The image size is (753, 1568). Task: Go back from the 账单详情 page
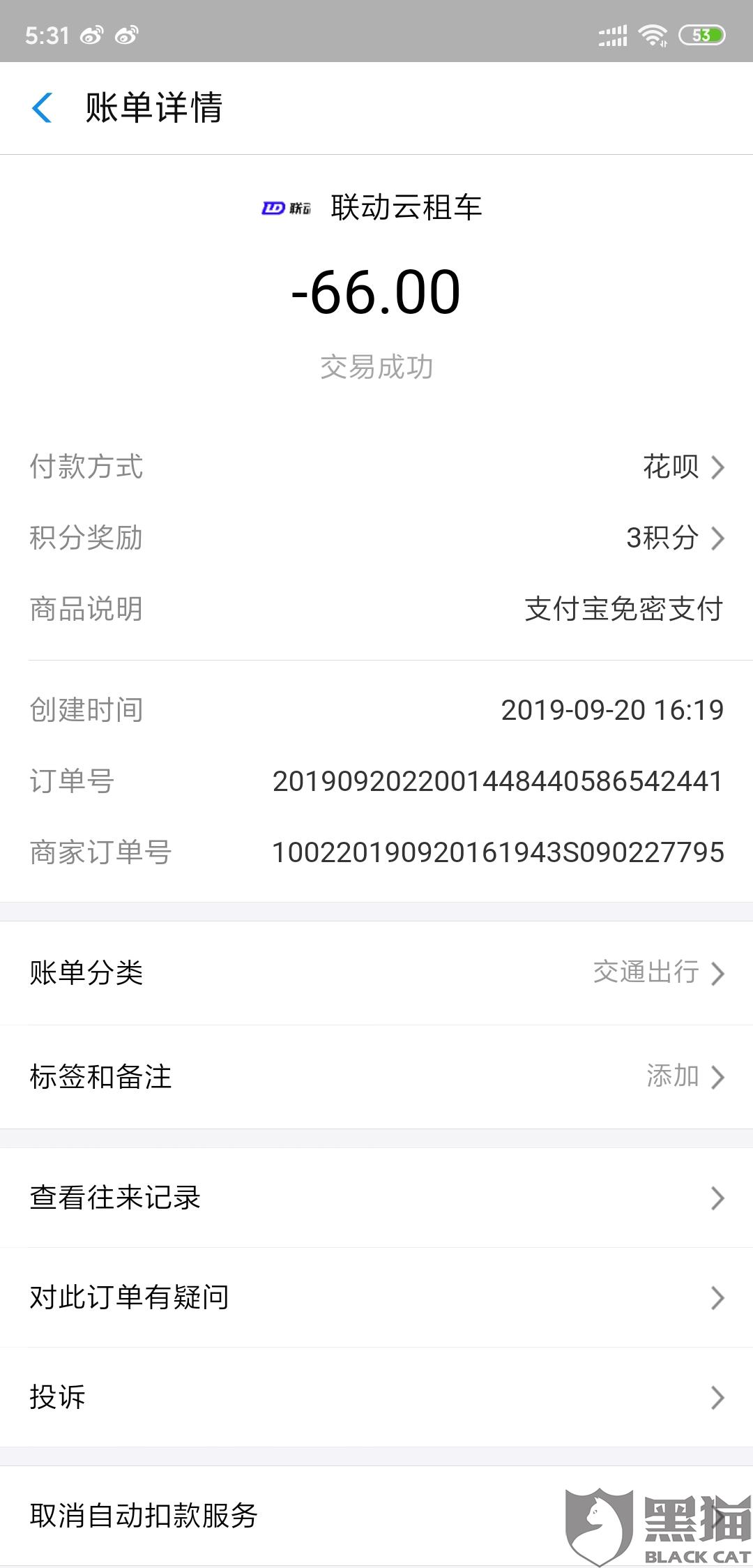coord(43,108)
